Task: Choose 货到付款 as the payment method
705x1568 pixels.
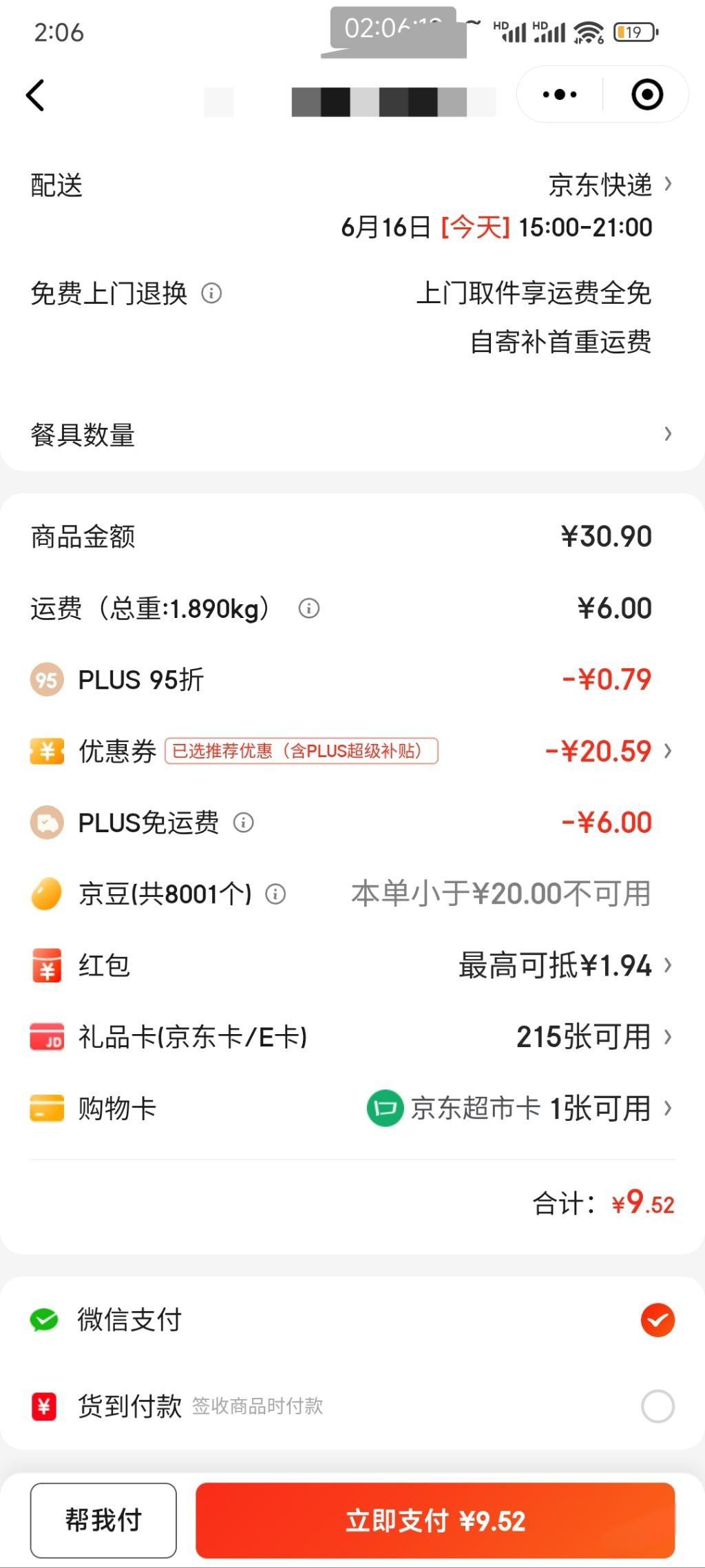Action: click(352, 1406)
